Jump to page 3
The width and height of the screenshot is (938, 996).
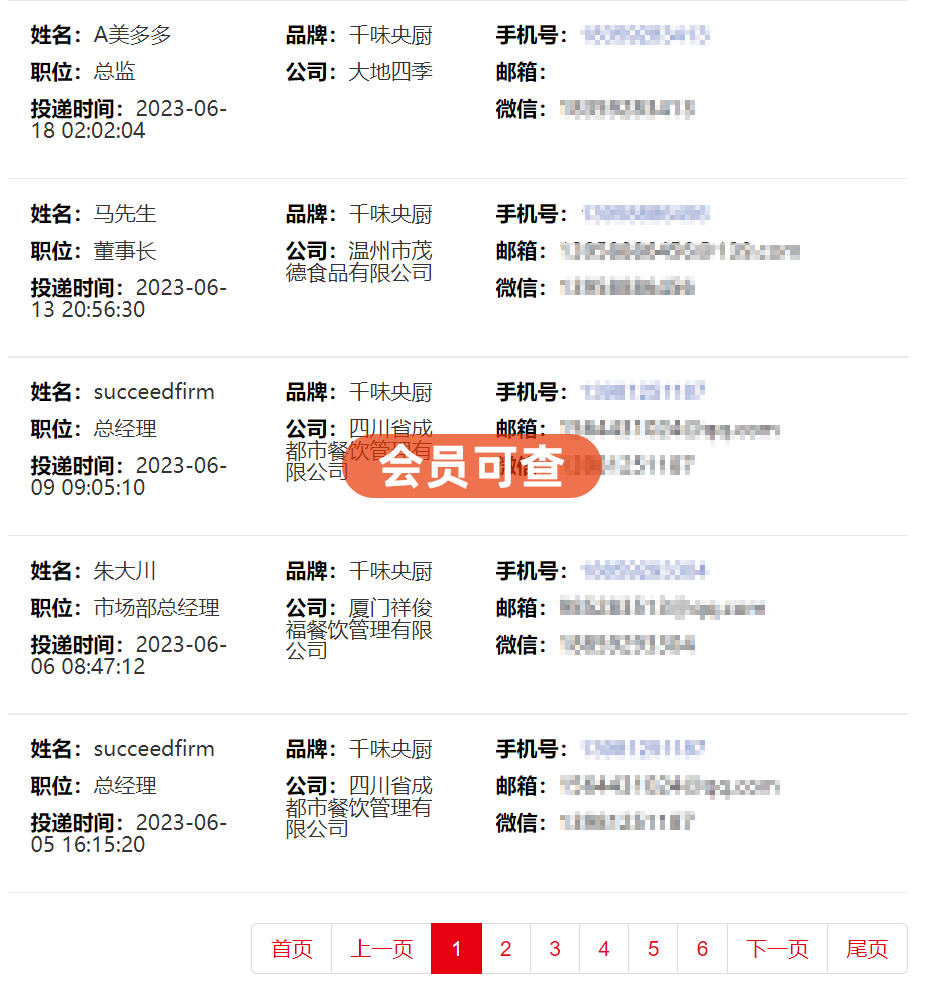(x=554, y=948)
